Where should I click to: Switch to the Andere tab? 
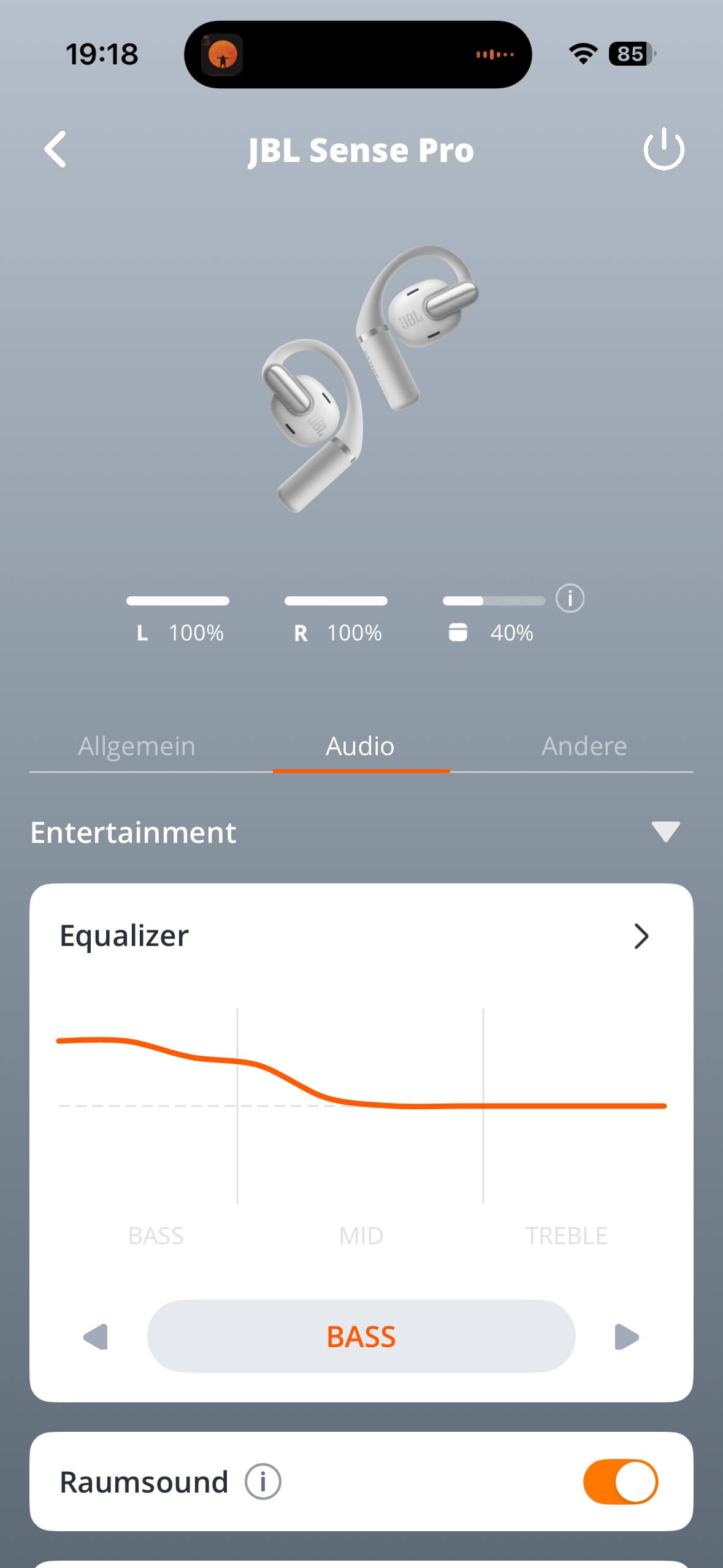click(584, 746)
